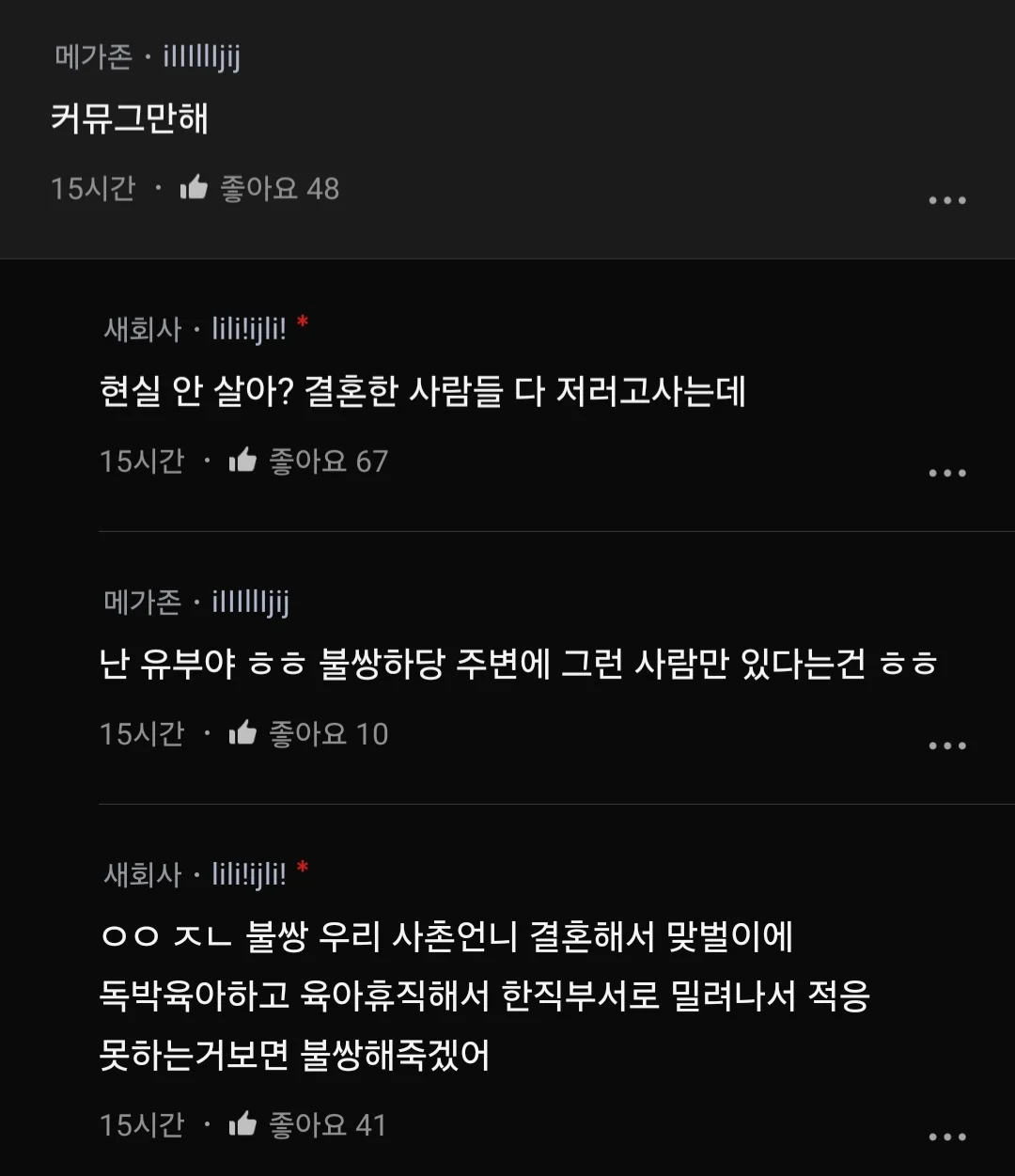
Task: Open more options on '현실 안 살아?' reply
Action: pos(946,473)
